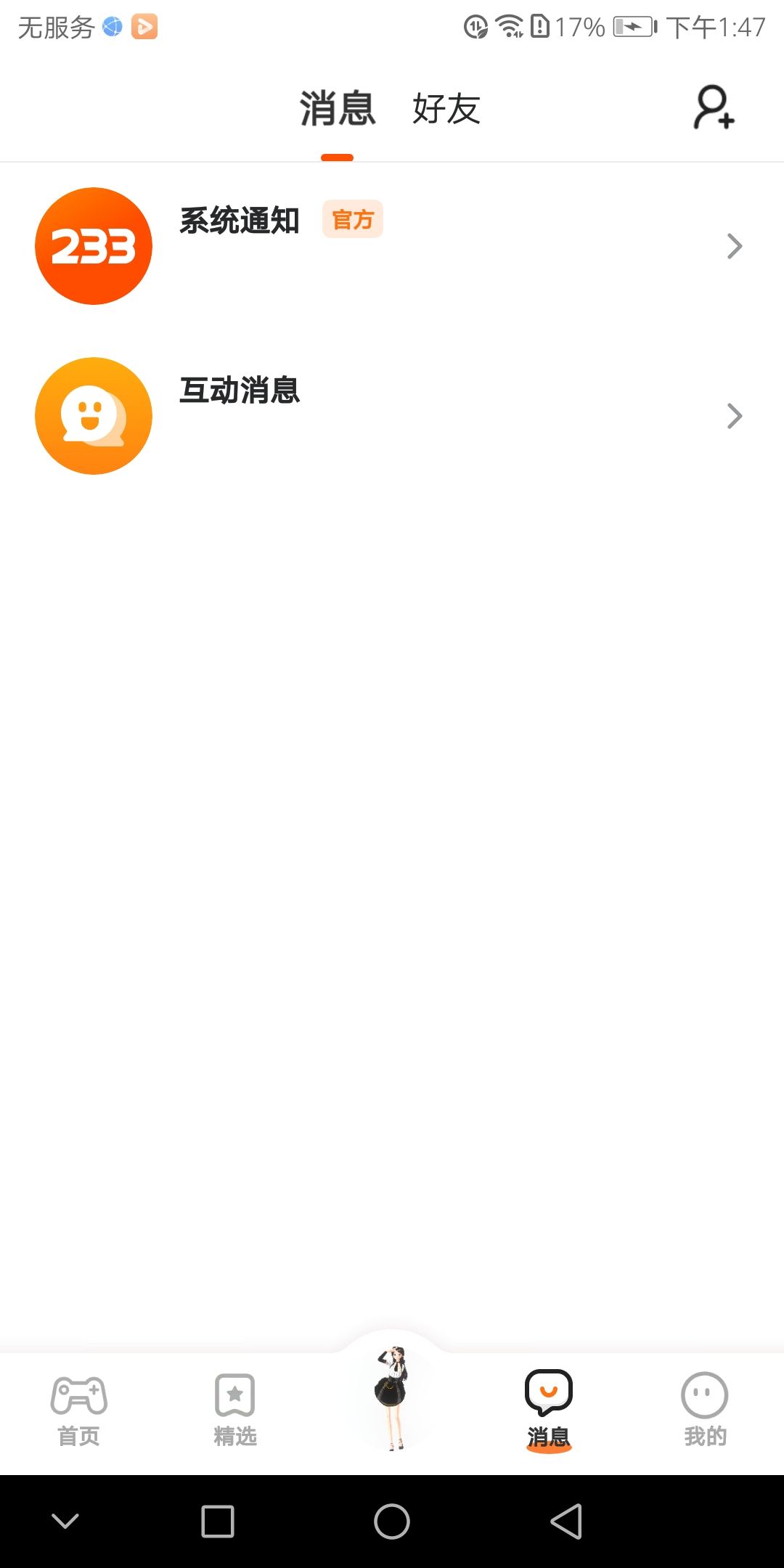Open 互动消息 interaction messages
784x1568 pixels.
tap(392, 416)
